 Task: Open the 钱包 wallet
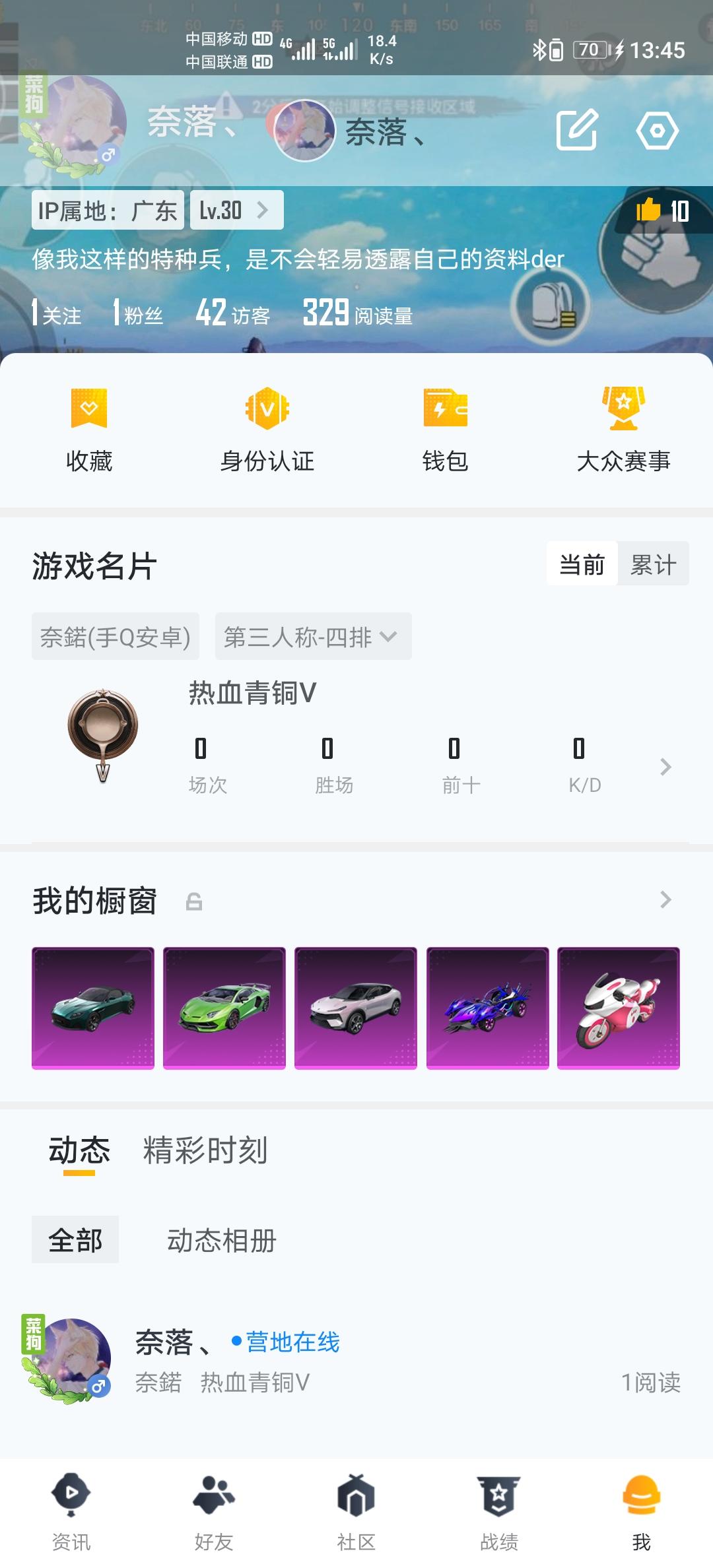pyautogui.click(x=446, y=428)
